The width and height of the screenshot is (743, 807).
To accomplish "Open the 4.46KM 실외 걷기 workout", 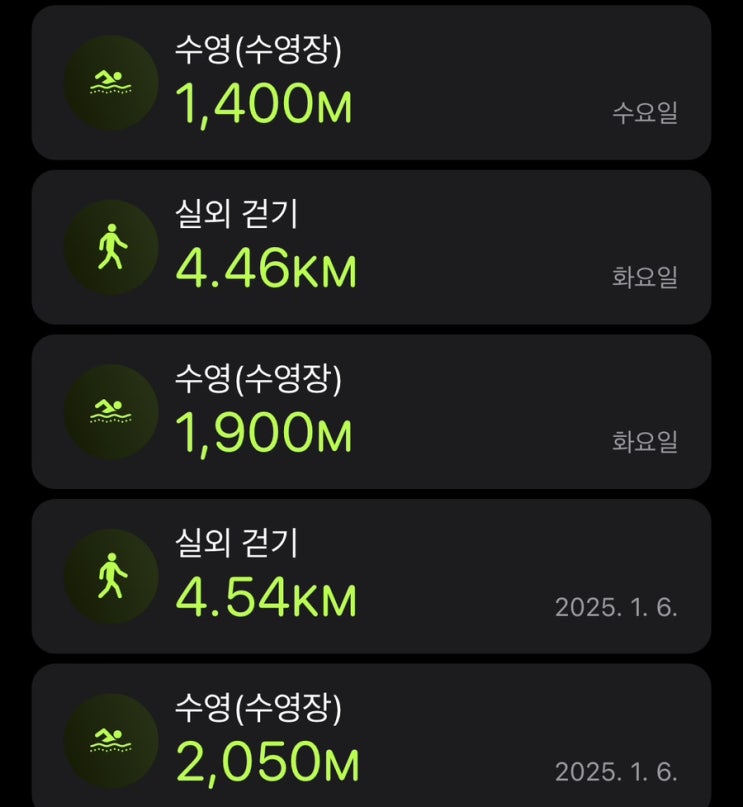I will click(x=371, y=247).
